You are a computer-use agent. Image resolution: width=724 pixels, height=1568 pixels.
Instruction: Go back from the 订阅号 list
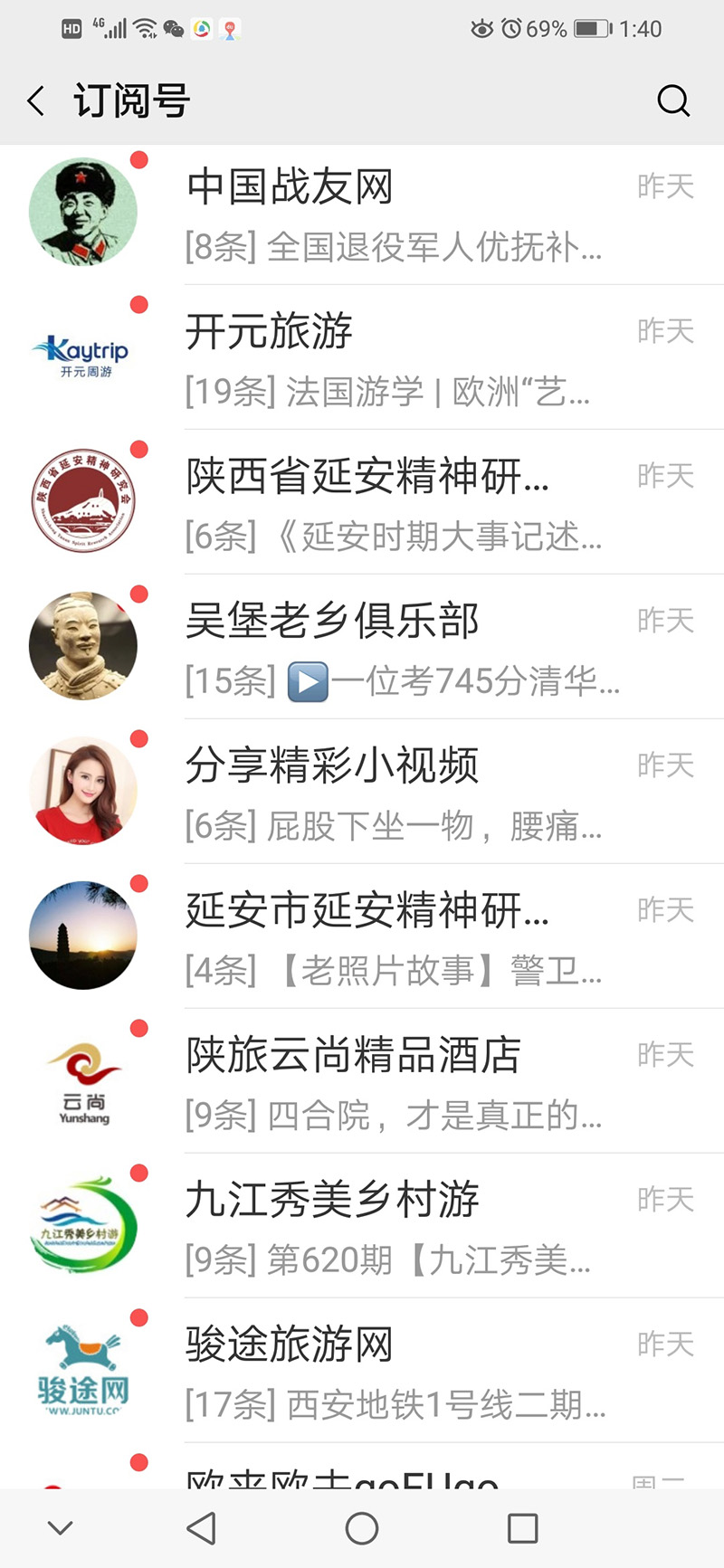point(36,100)
